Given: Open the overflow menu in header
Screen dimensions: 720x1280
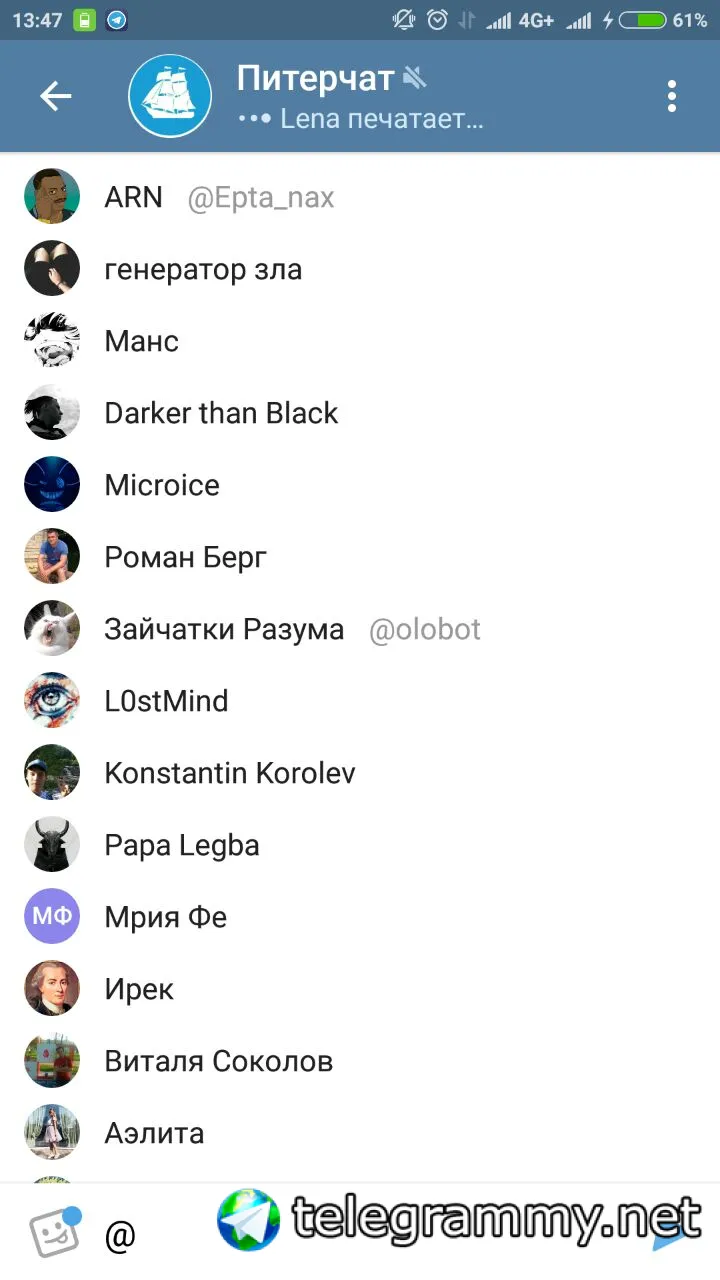Looking at the screenshot, I should point(671,96).
